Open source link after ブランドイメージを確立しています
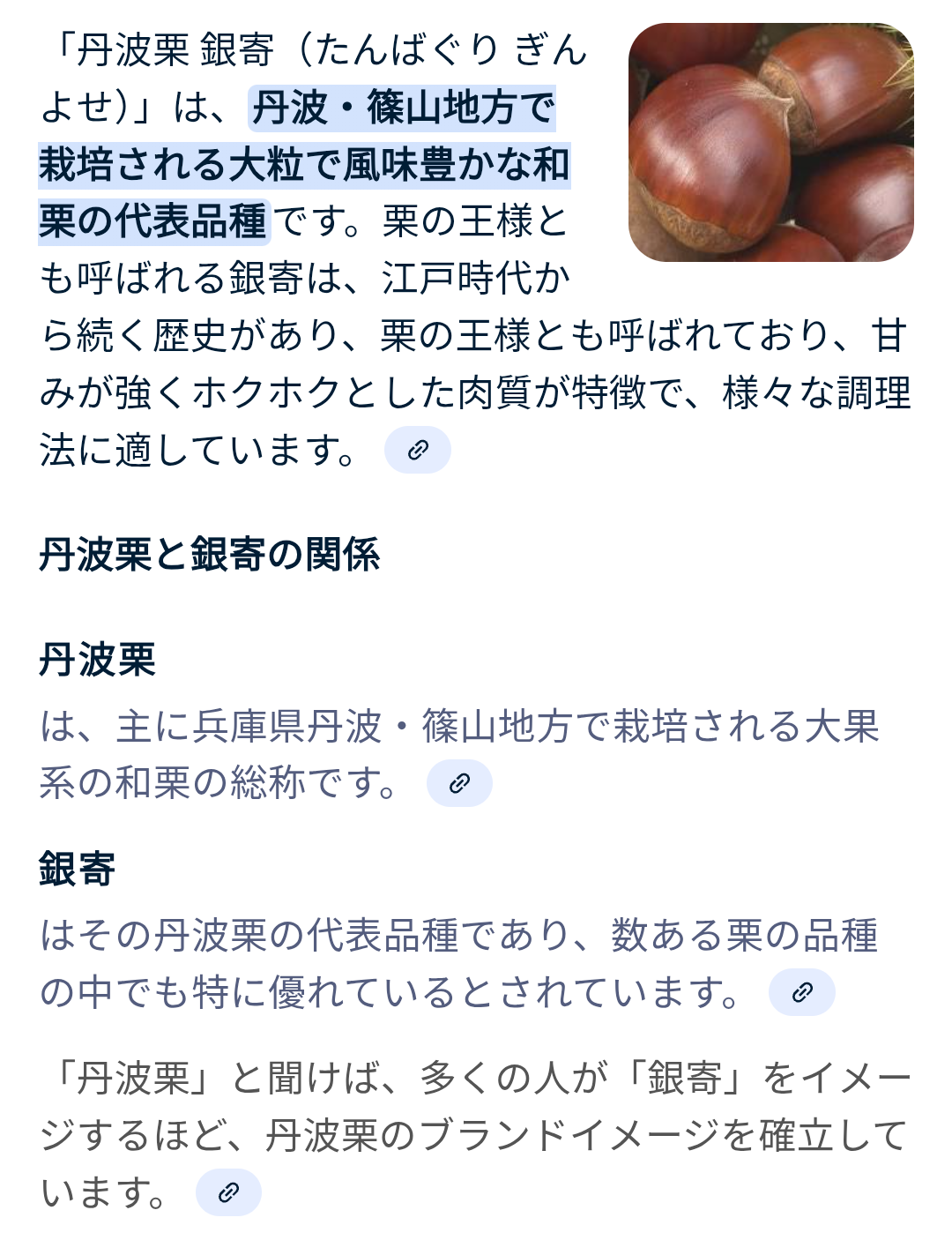The height and width of the screenshot is (1255, 952). [x=228, y=1192]
